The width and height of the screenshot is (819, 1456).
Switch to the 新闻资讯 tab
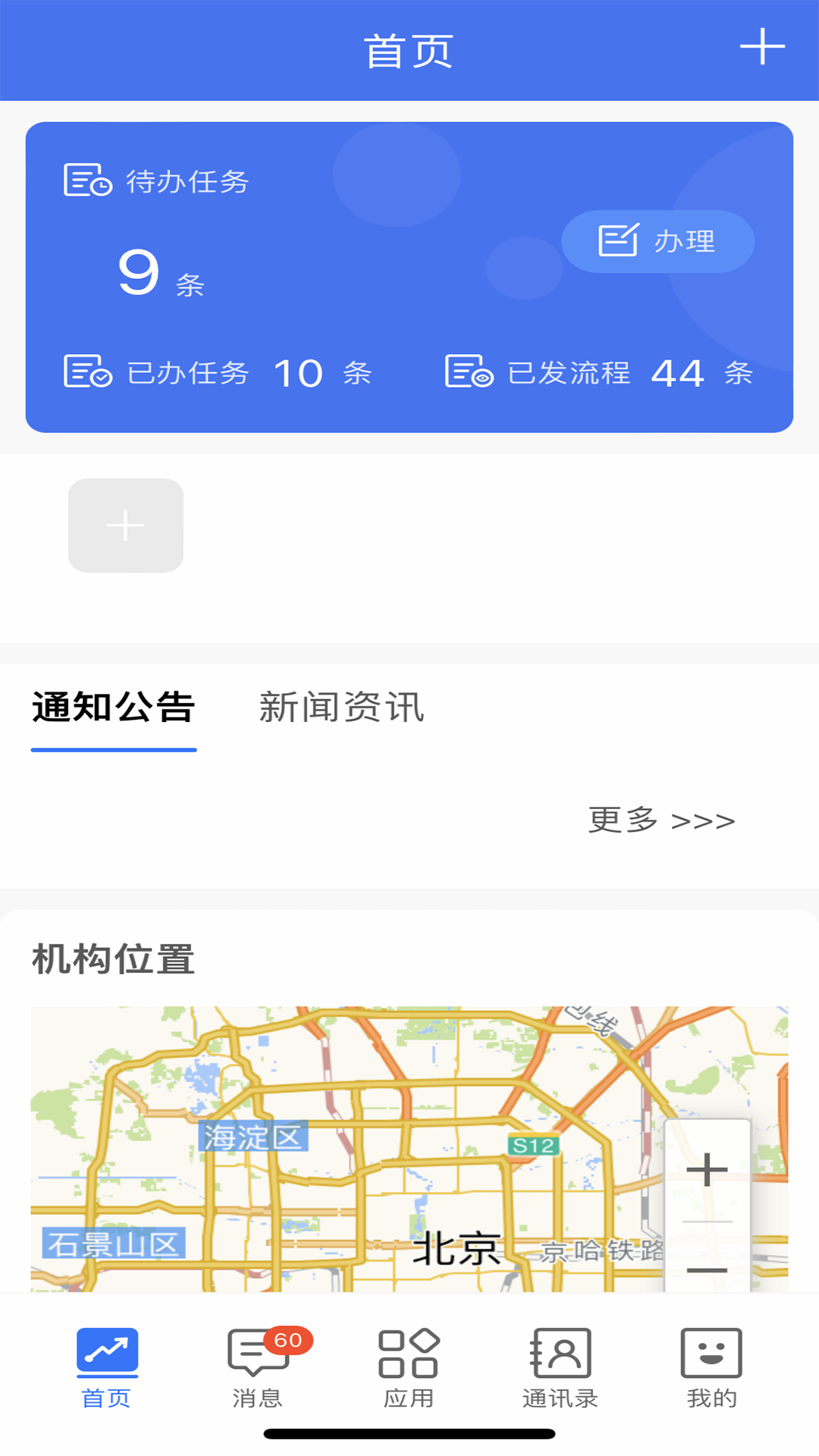341,708
